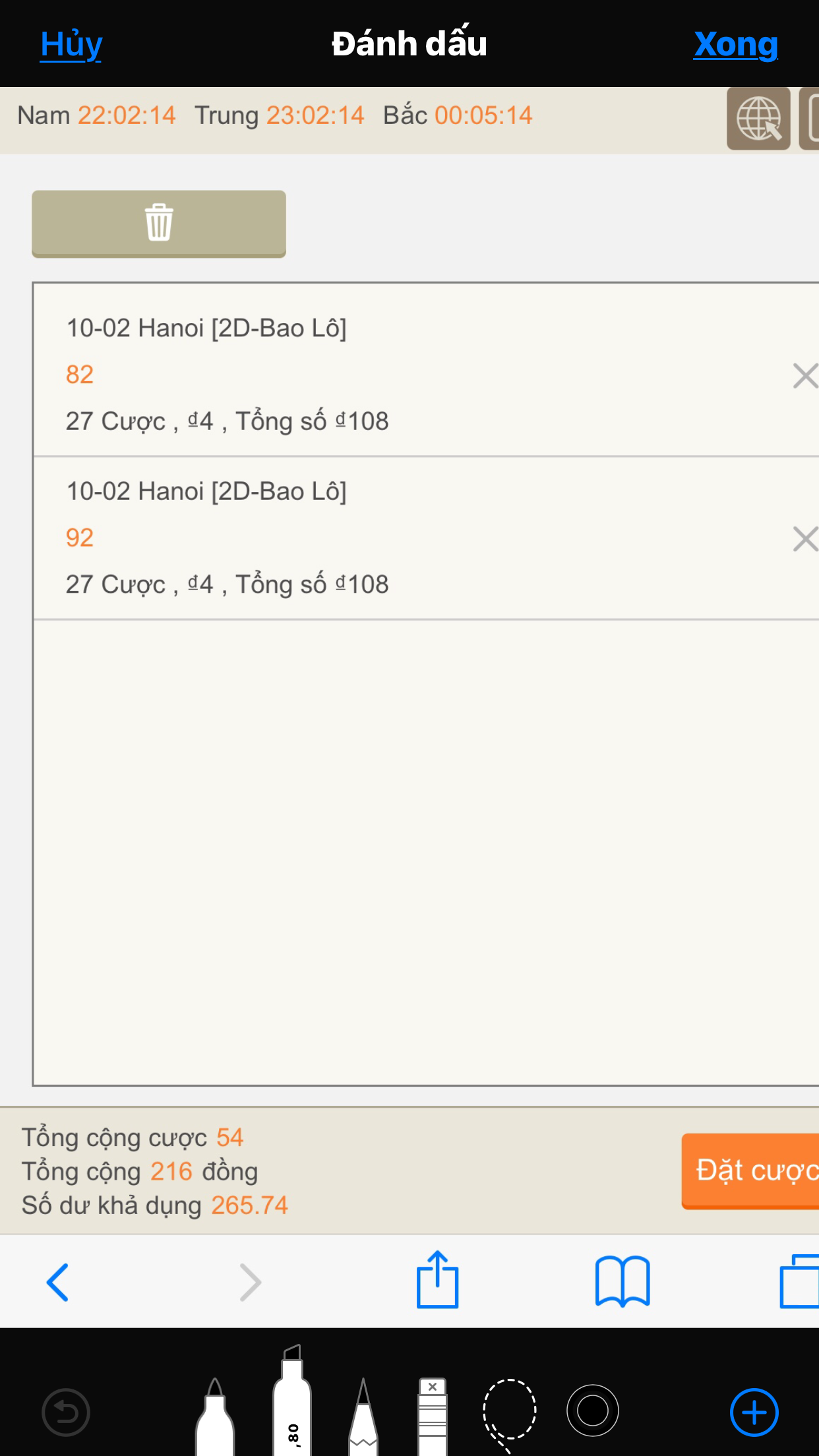Image resolution: width=819 pixels, height=1456 pixels.
Task: Select the eraser tool
Action: 433,1416
